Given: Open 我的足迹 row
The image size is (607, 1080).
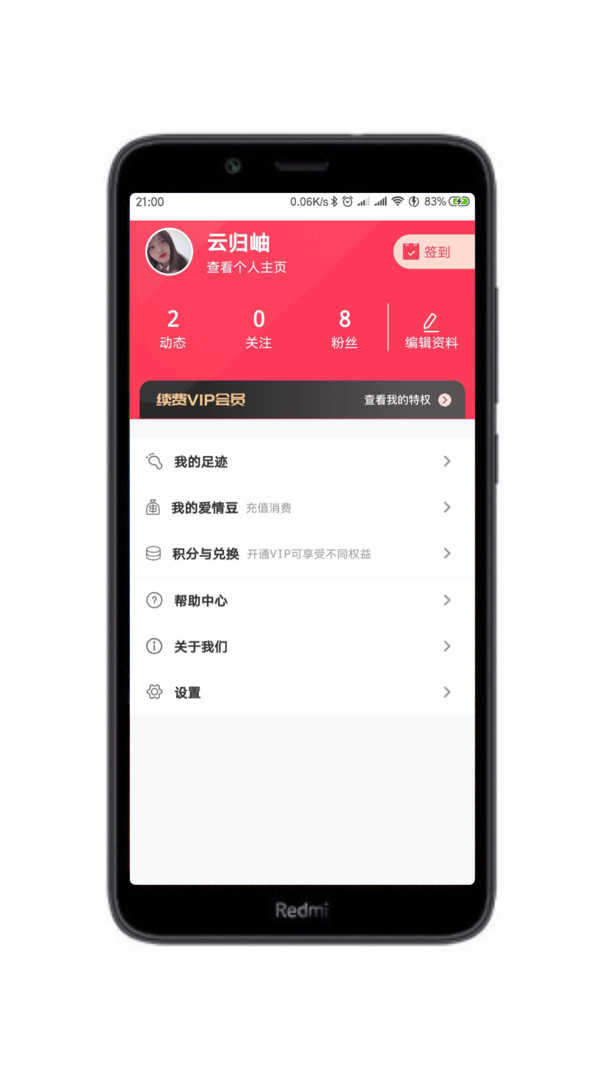Looking at the screenshot, I should click(301, 461).
